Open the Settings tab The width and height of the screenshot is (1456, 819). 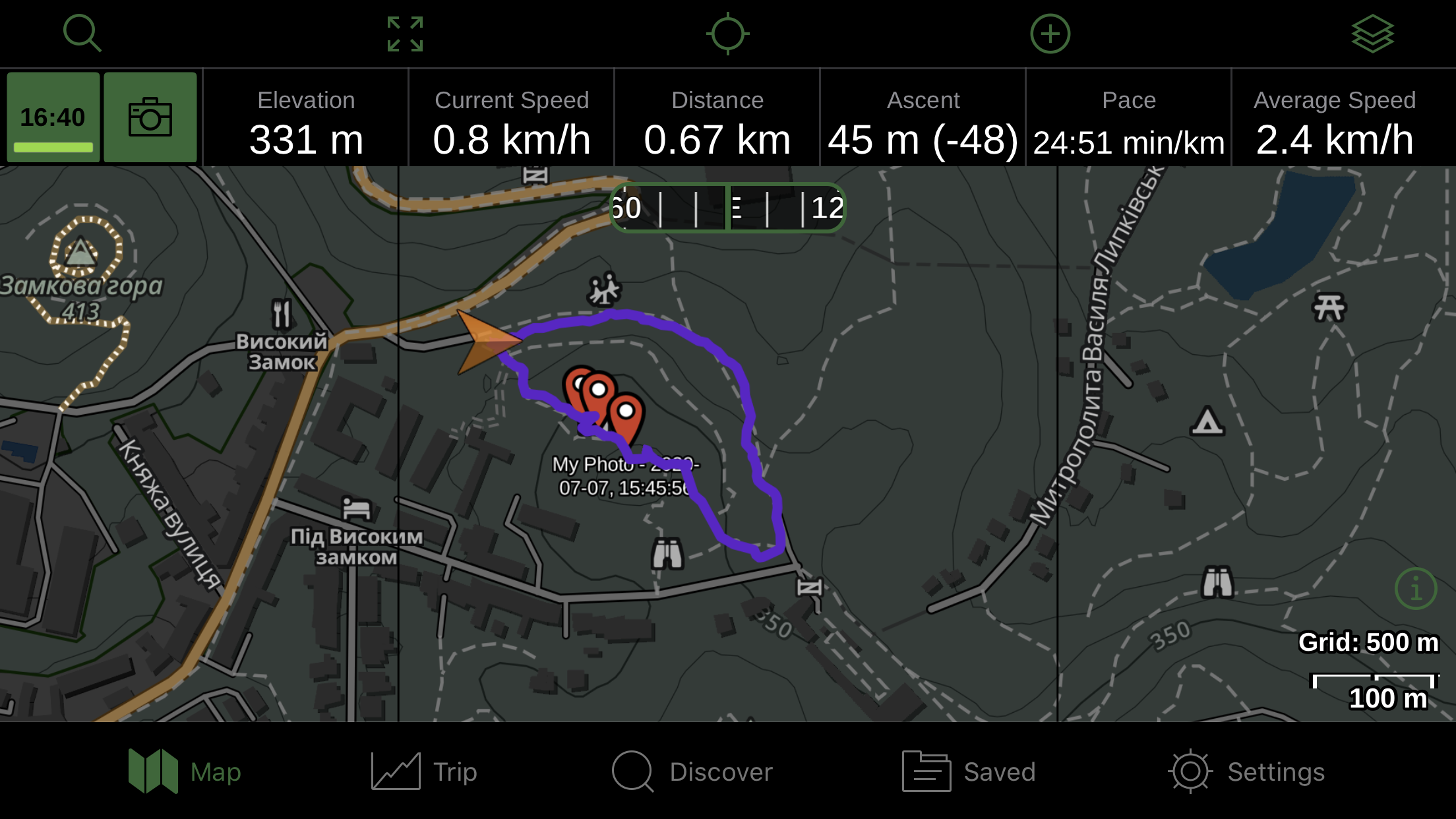tap(1246, 772)
